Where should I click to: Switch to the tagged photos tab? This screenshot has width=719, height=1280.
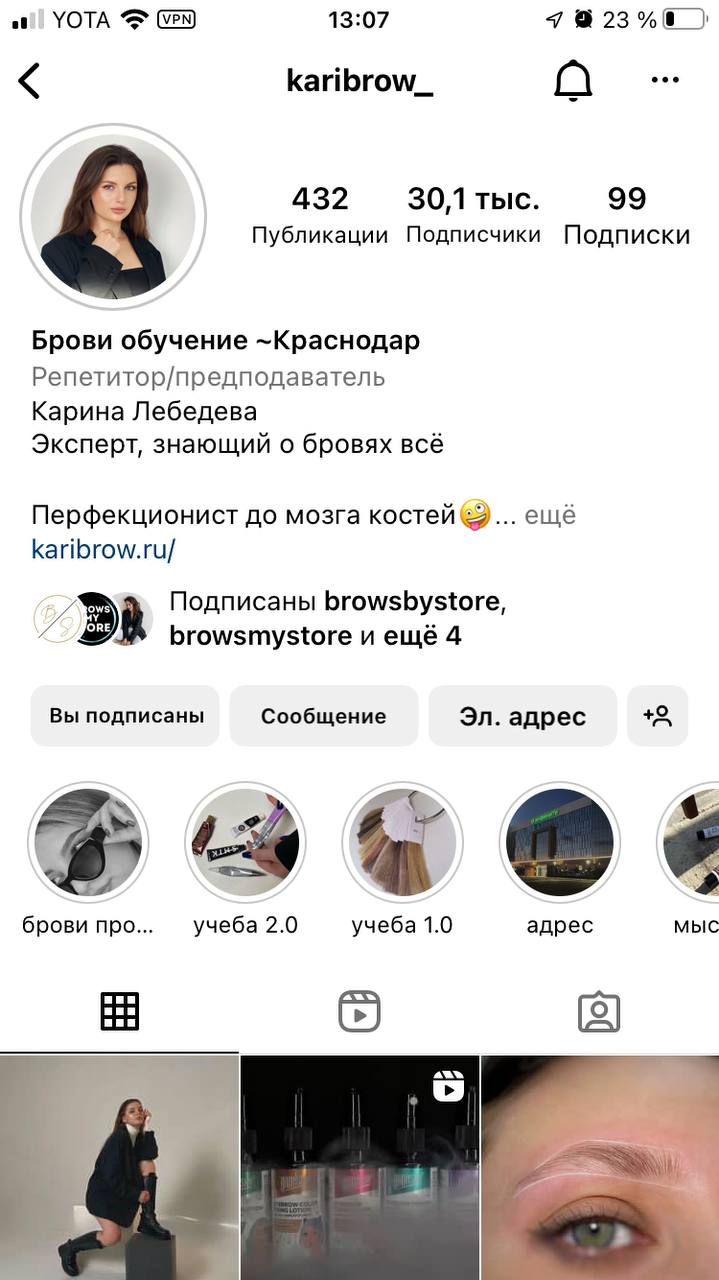[x=599, y=1012]
